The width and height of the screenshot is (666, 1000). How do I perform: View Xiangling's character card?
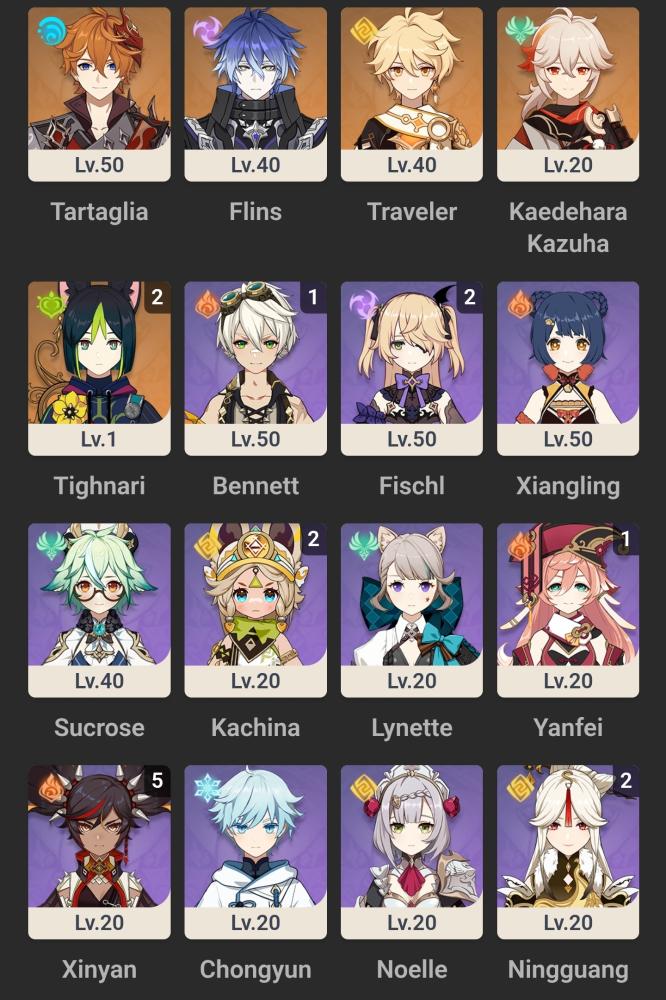(x=568, y=369)
